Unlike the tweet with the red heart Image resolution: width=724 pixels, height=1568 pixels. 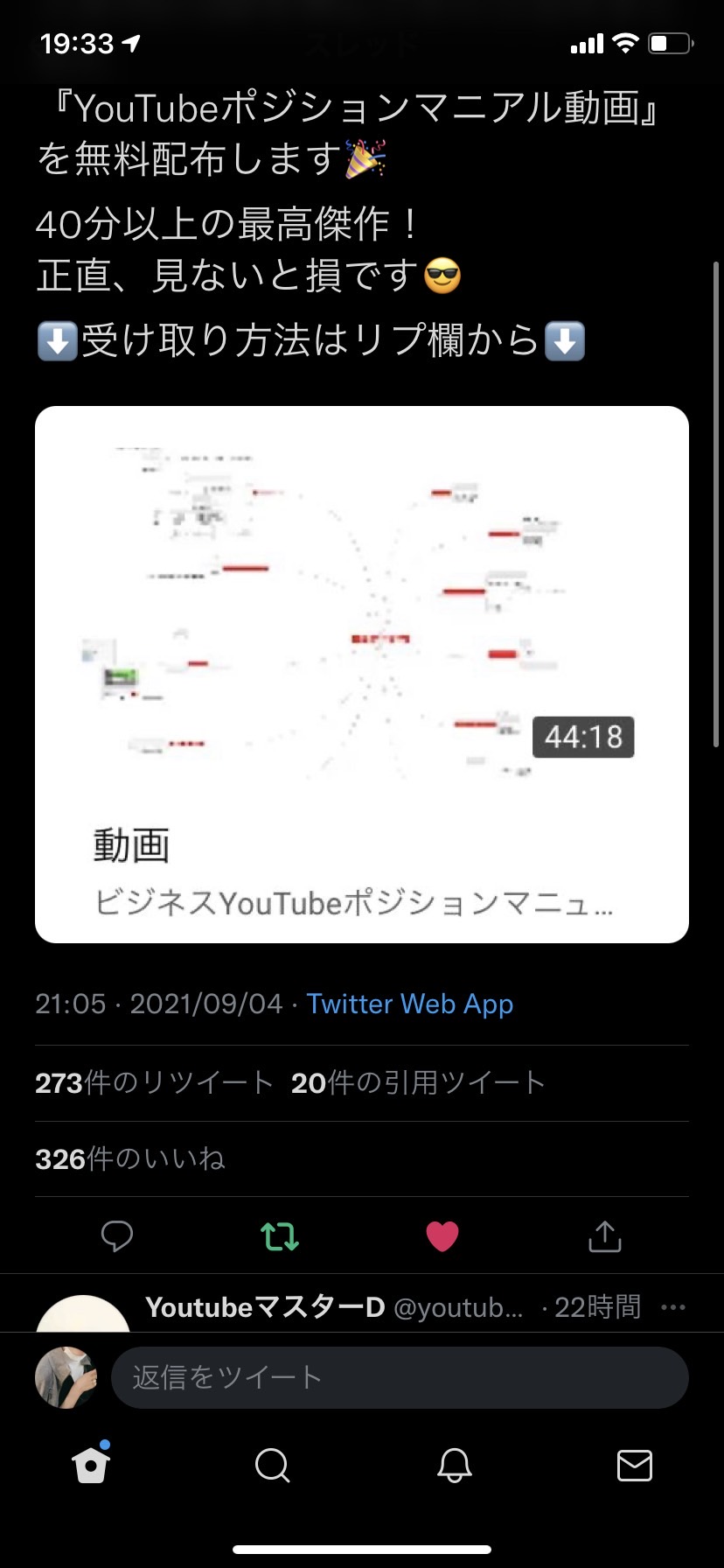(442, 1236)
